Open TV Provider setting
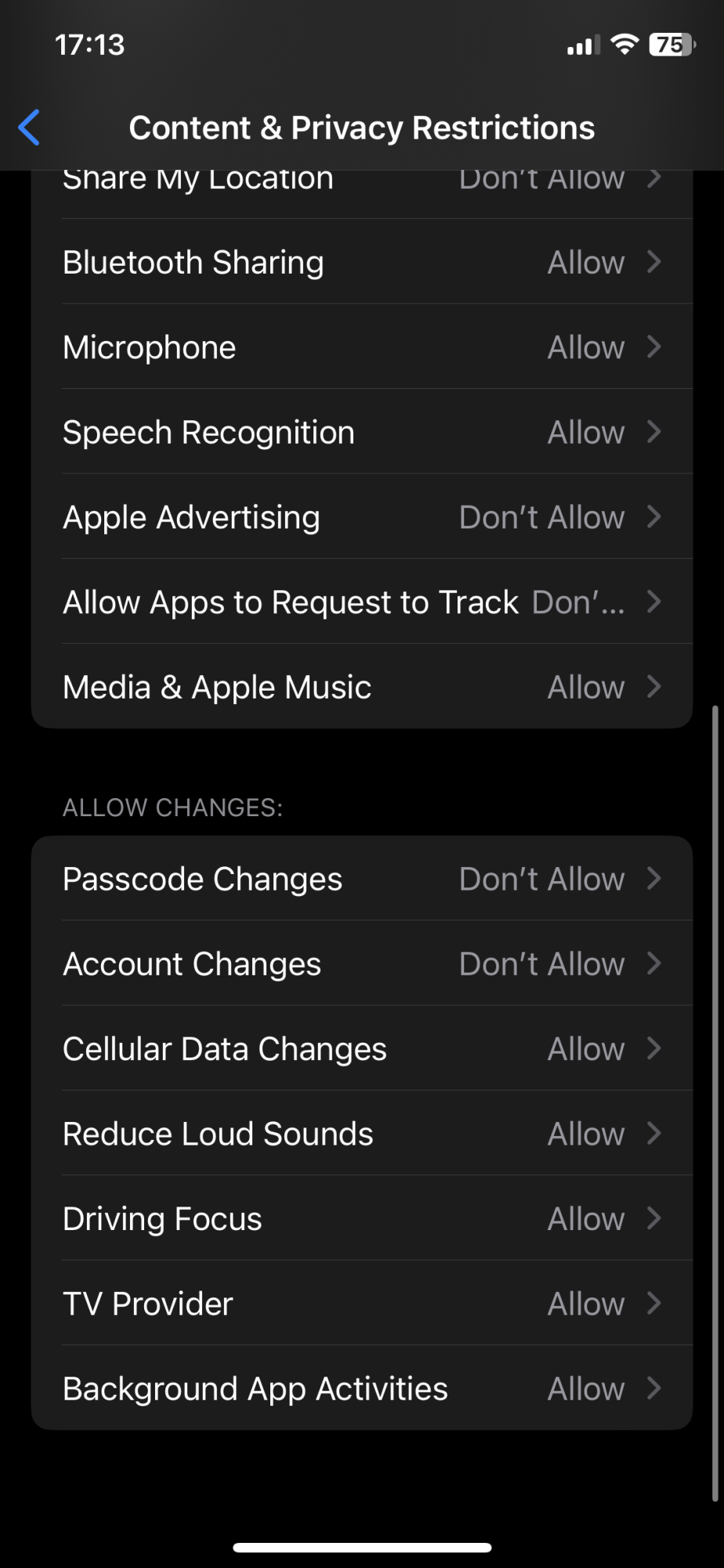This screenshot has width=724, height=1568. (x=361, y=1304)
